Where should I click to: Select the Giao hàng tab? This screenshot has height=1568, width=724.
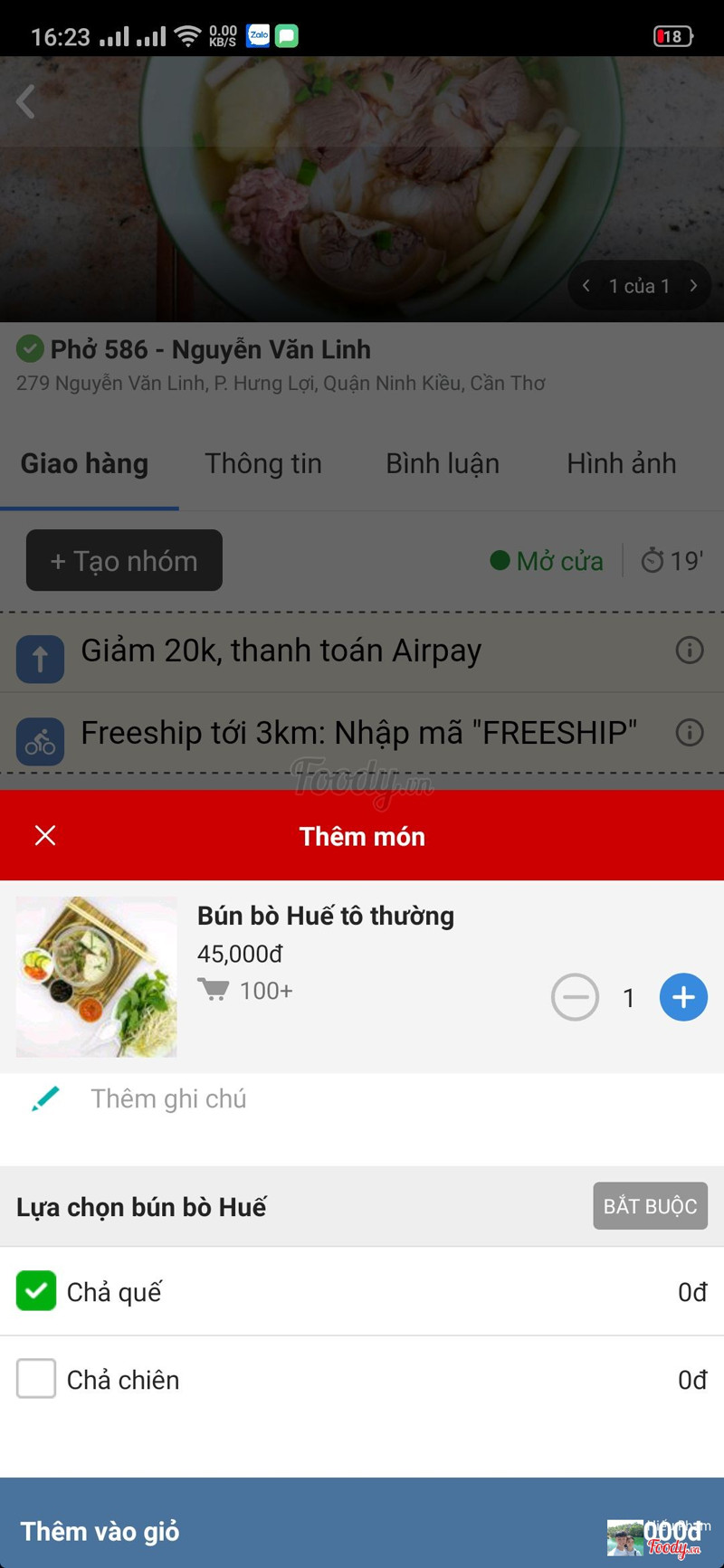coord(84,463)
